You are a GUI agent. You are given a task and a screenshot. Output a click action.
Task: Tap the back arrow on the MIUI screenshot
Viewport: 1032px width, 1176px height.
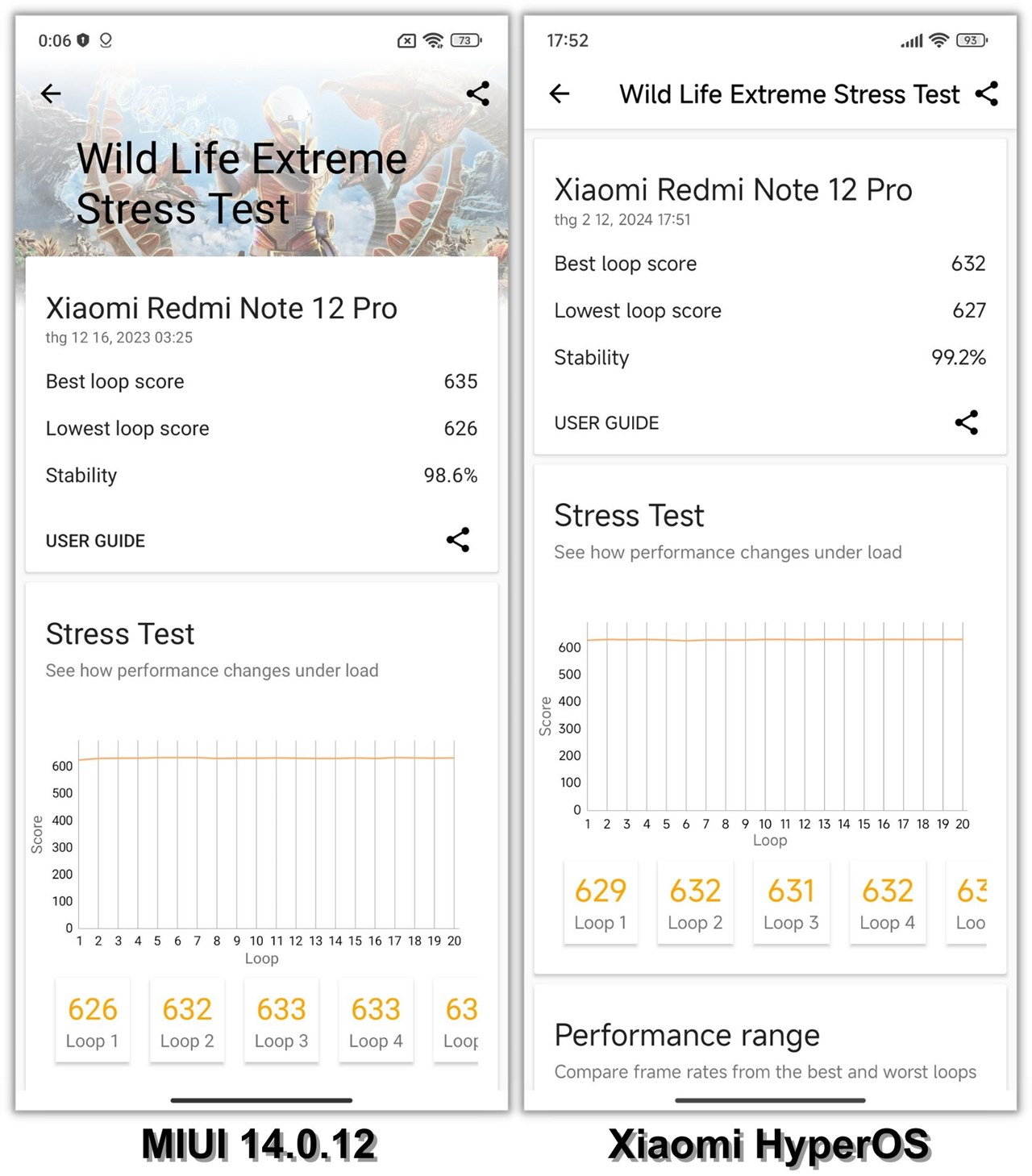pyautogui.click(x=51, y=93)
